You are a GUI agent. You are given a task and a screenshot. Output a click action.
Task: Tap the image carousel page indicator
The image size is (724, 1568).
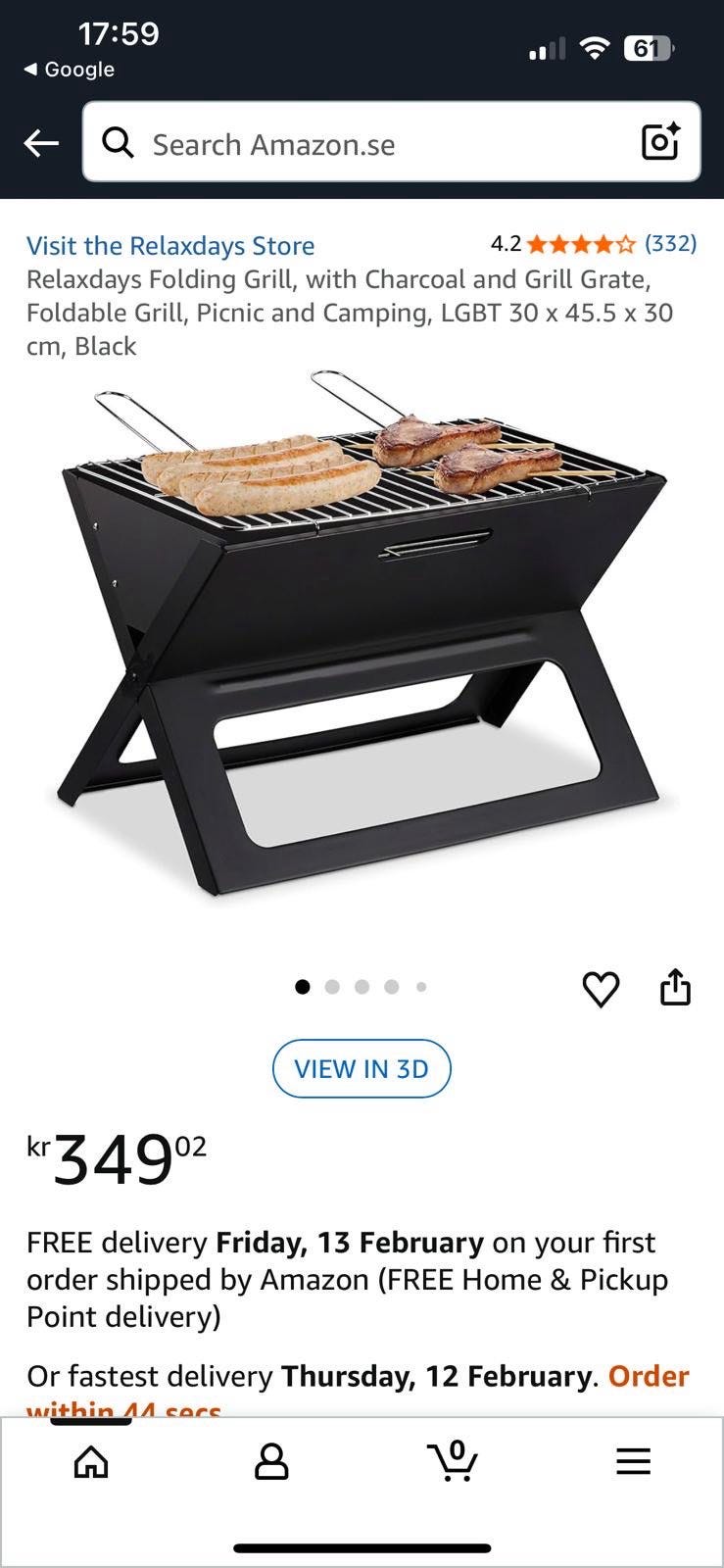(362, 987)
